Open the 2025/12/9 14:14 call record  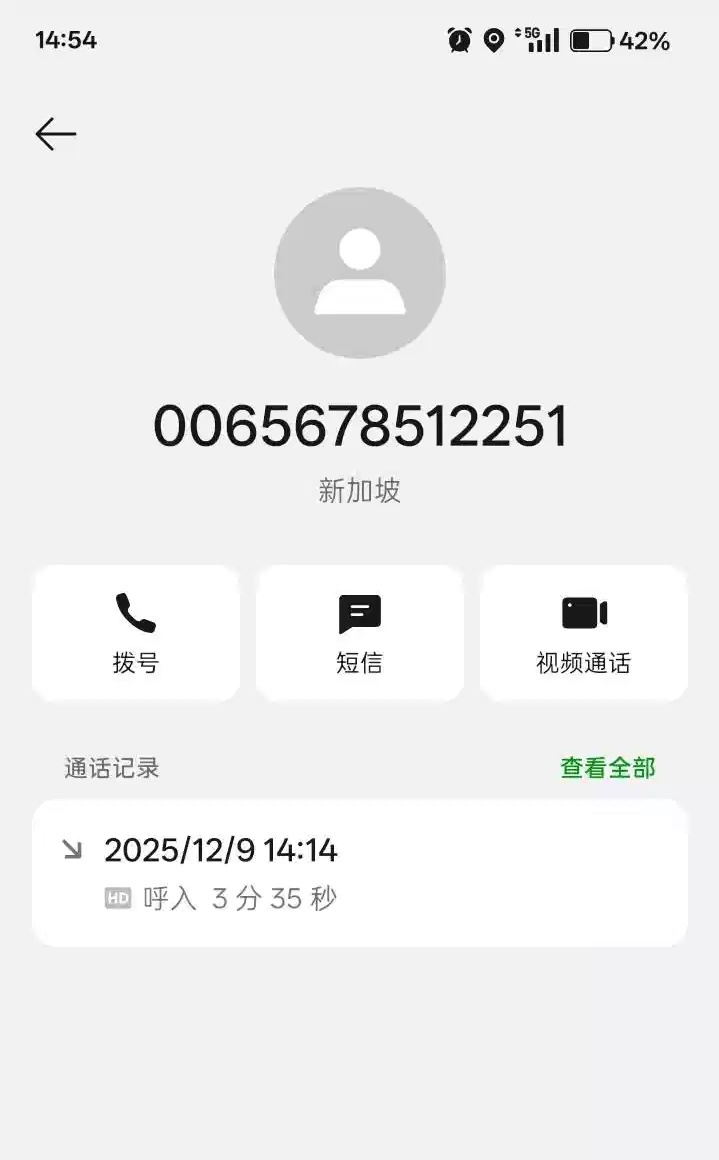click(359, 872)
